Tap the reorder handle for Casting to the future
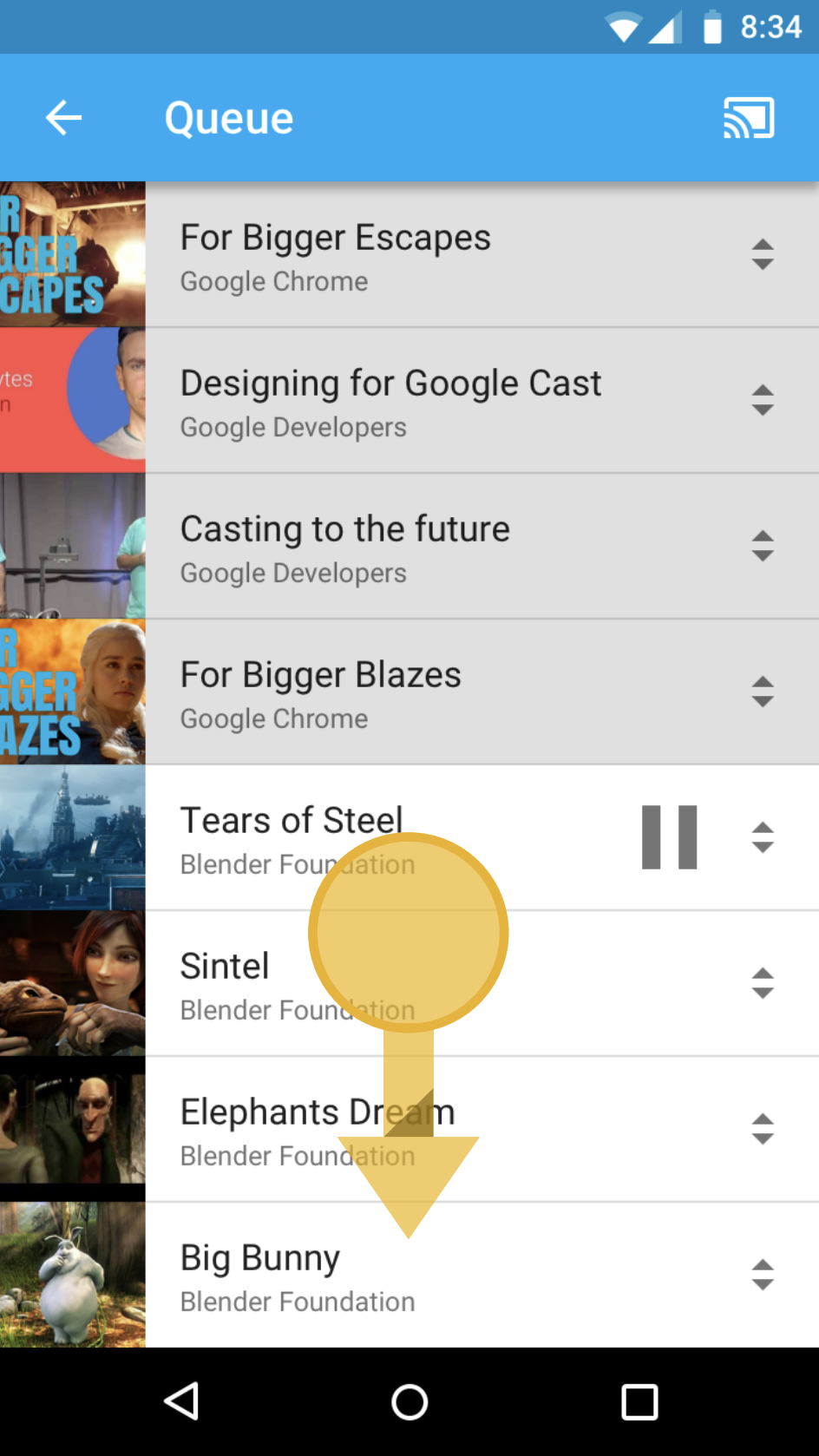Viewport: 819px width, 1456px height. (762, 545)
